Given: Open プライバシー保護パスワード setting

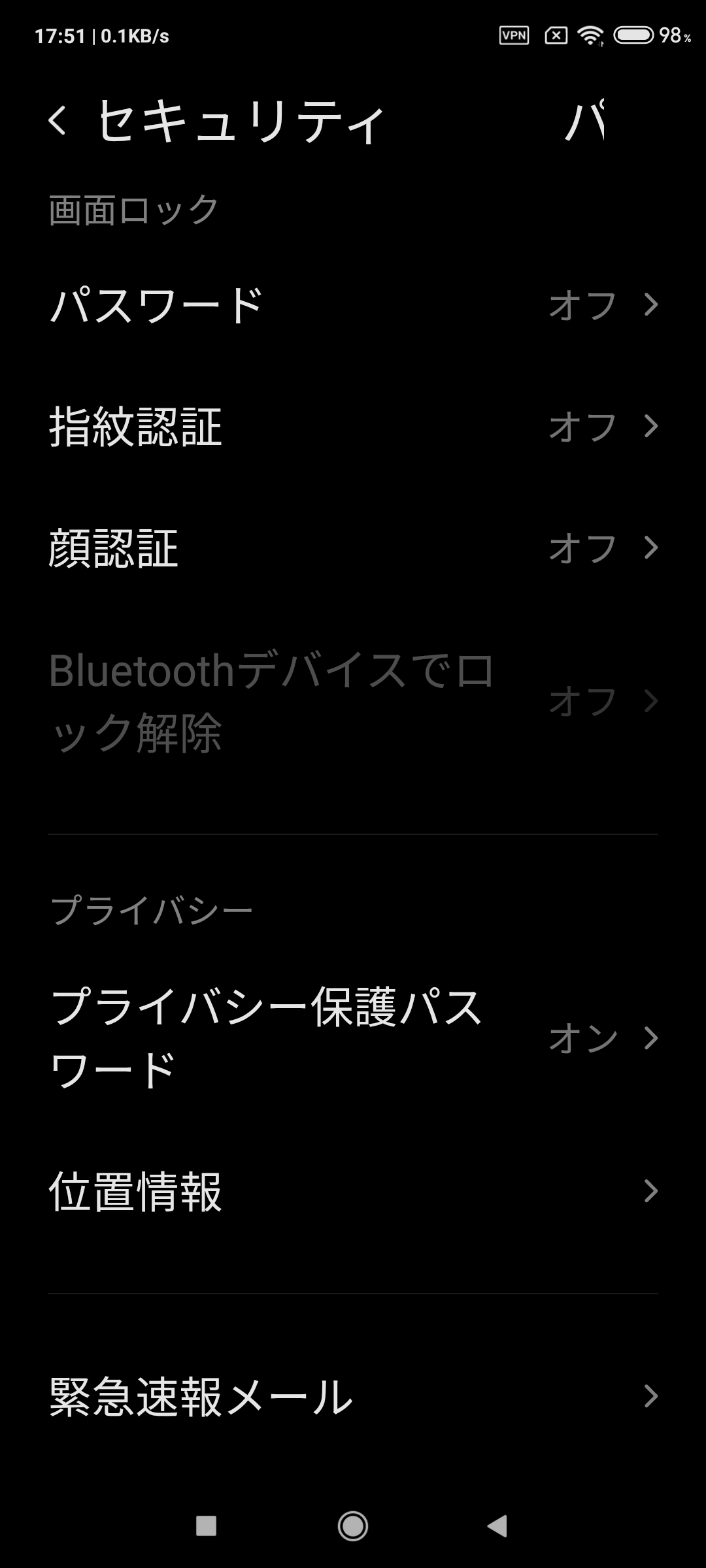Looking at the screenshot, I should [x=353, y=1037].
